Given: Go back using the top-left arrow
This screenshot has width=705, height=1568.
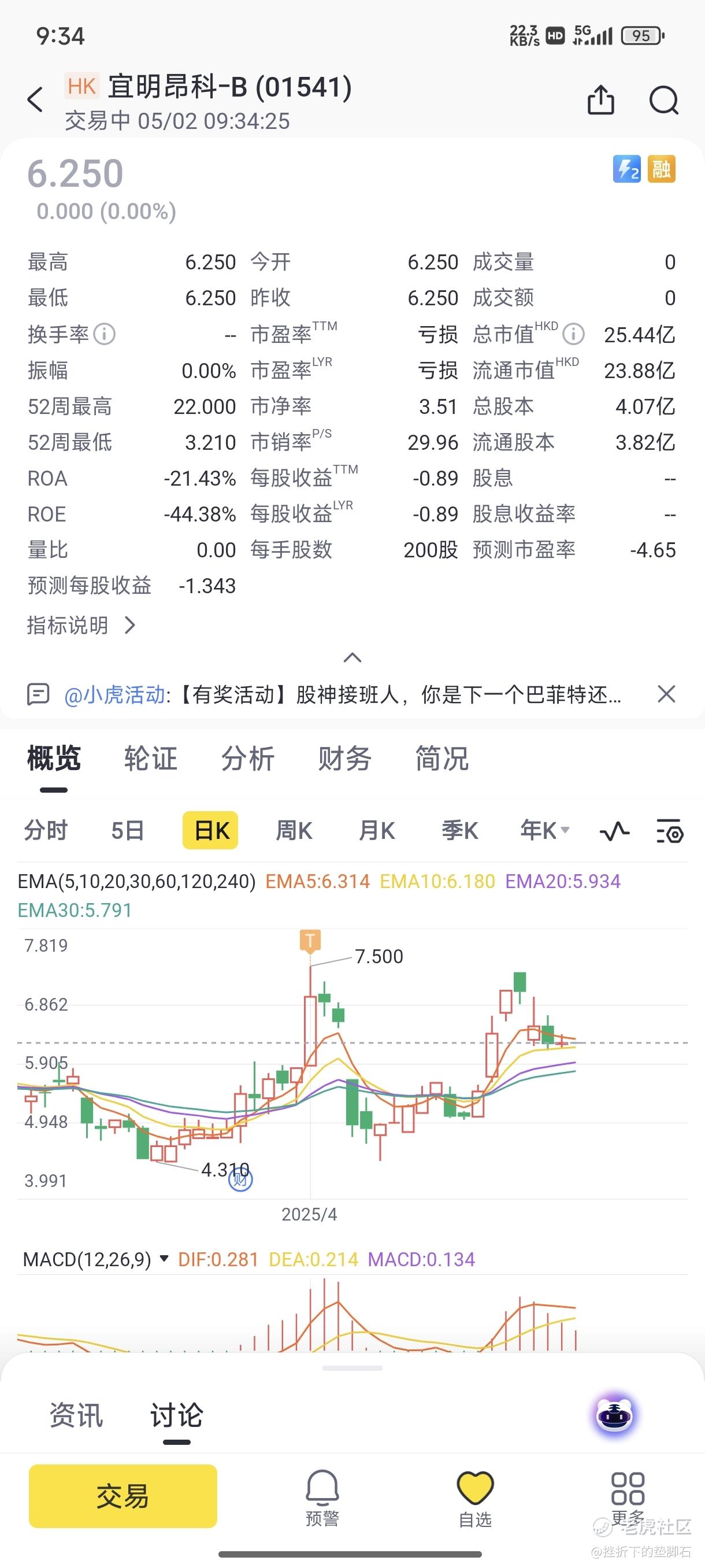Looking at the screenshot, I should 35,99.
